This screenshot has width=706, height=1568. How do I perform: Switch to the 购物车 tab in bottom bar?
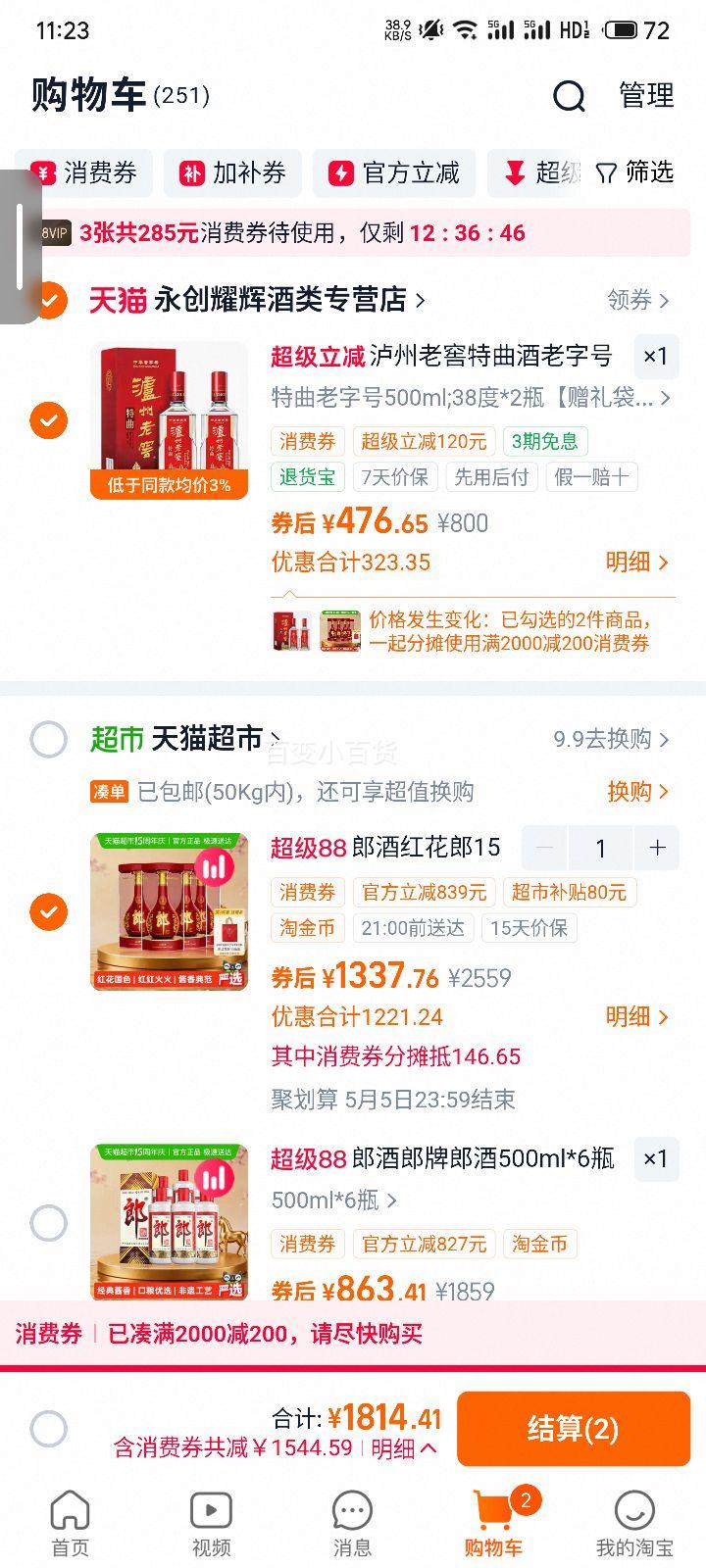493,1514
